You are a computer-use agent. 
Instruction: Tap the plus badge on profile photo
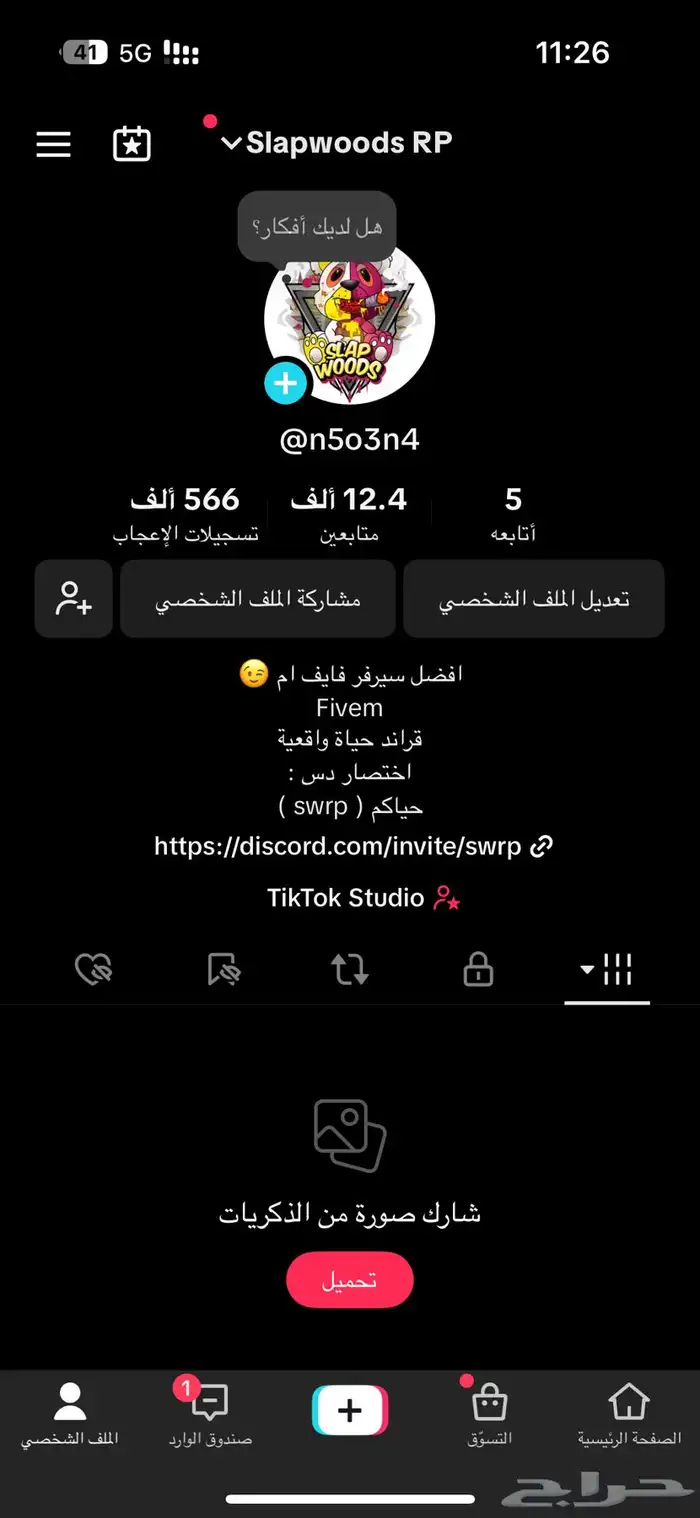pos(286,383)
